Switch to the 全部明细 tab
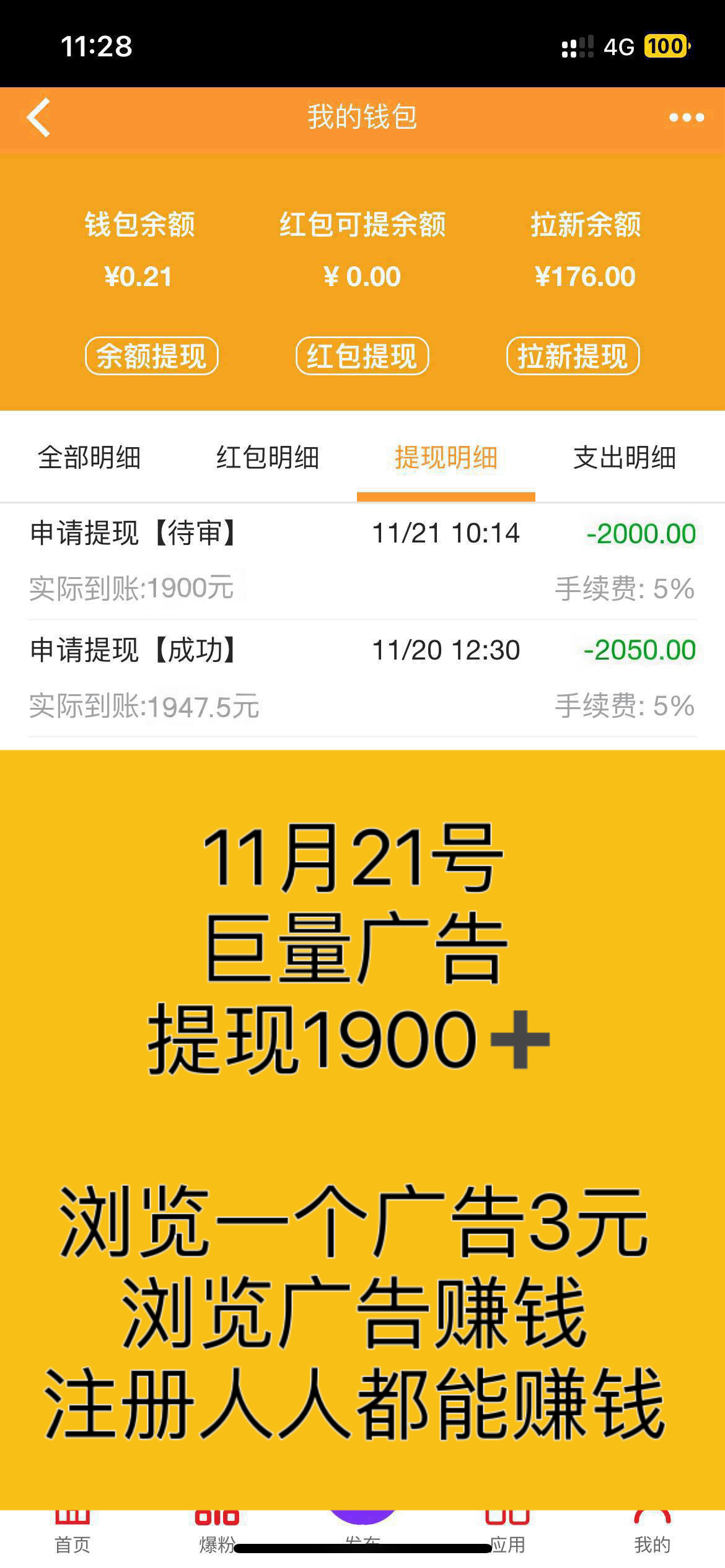This screenshot has height=1568, width=725. click(x=89, y=458)
